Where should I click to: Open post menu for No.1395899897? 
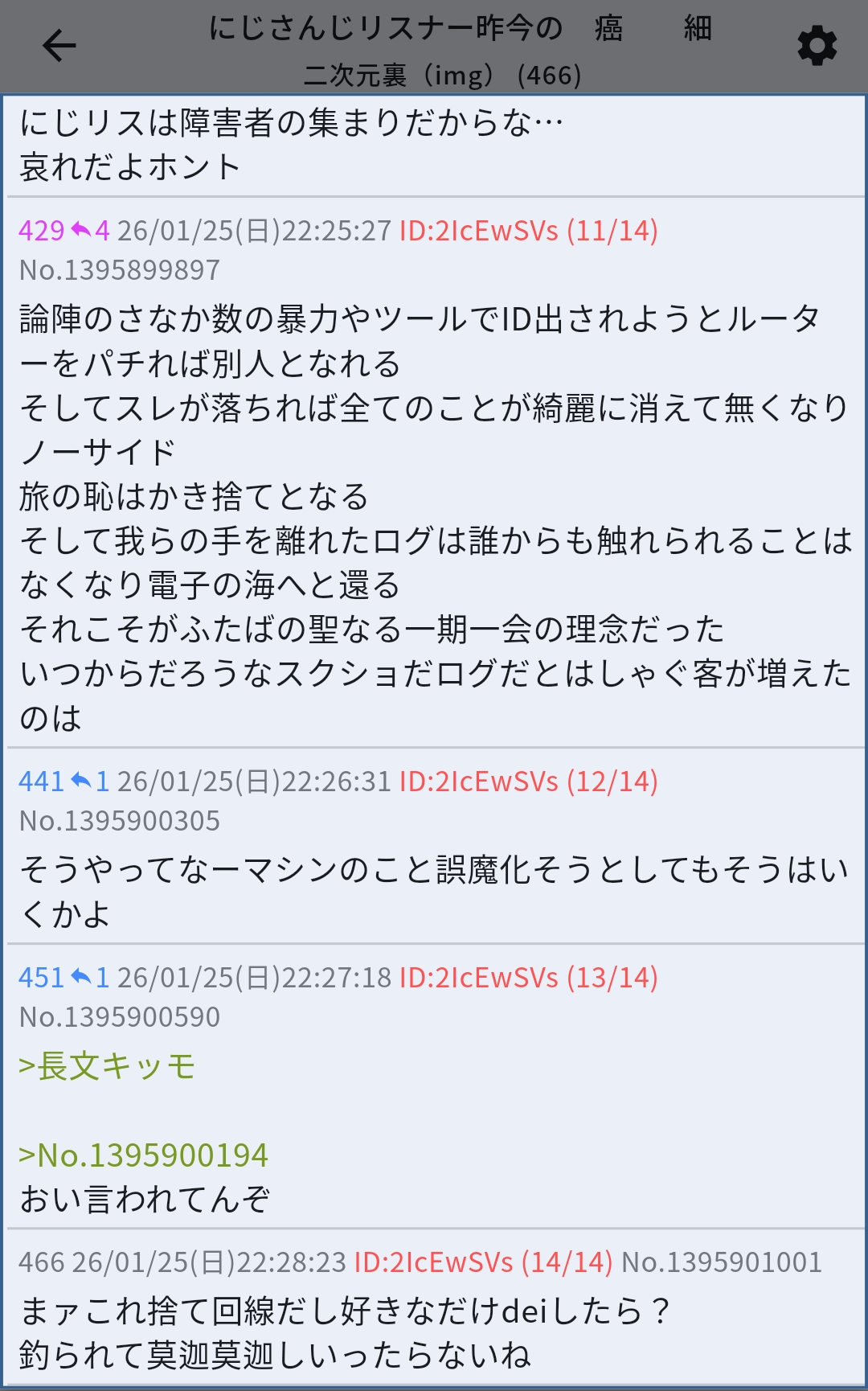pyautogui.click(x=120, y=271)
